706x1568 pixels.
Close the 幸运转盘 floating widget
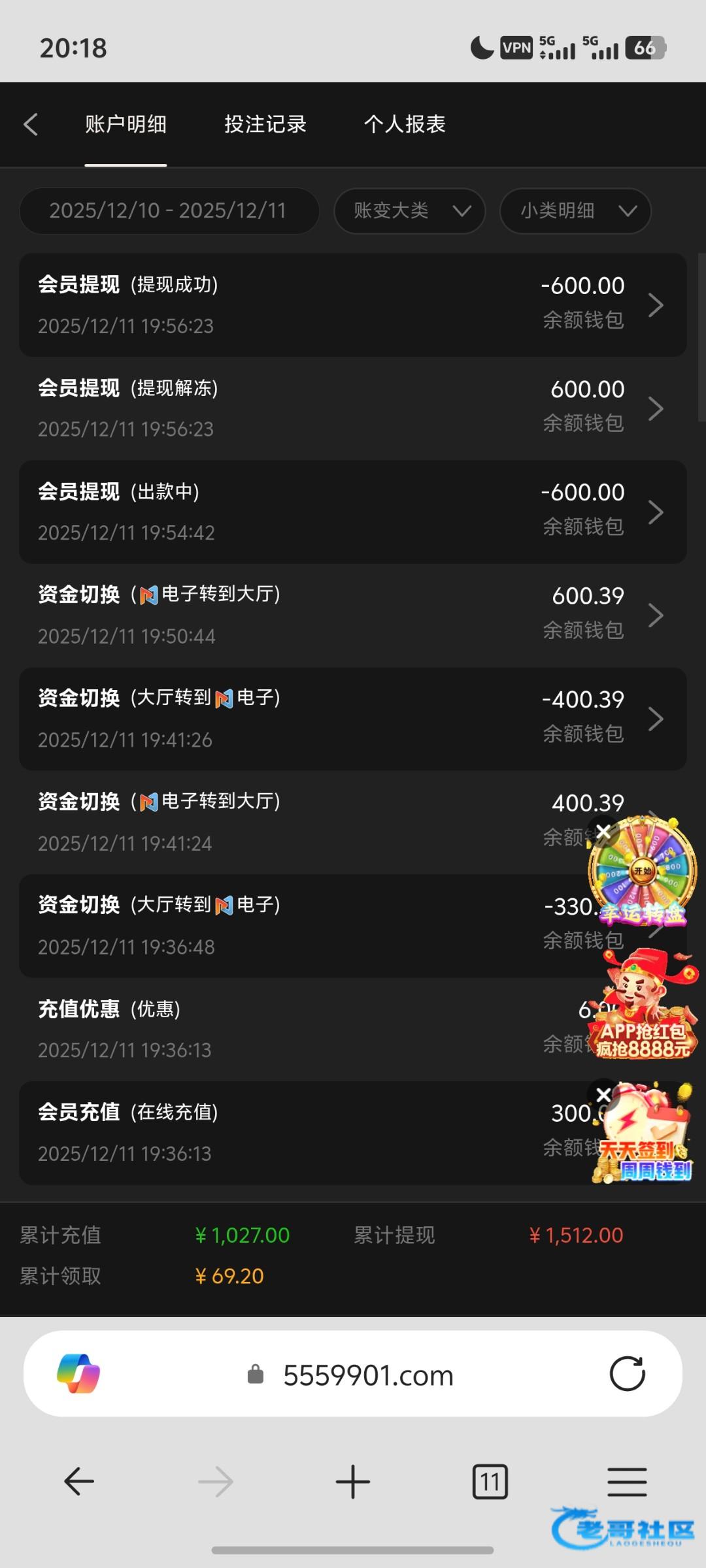tap(603, 832)
